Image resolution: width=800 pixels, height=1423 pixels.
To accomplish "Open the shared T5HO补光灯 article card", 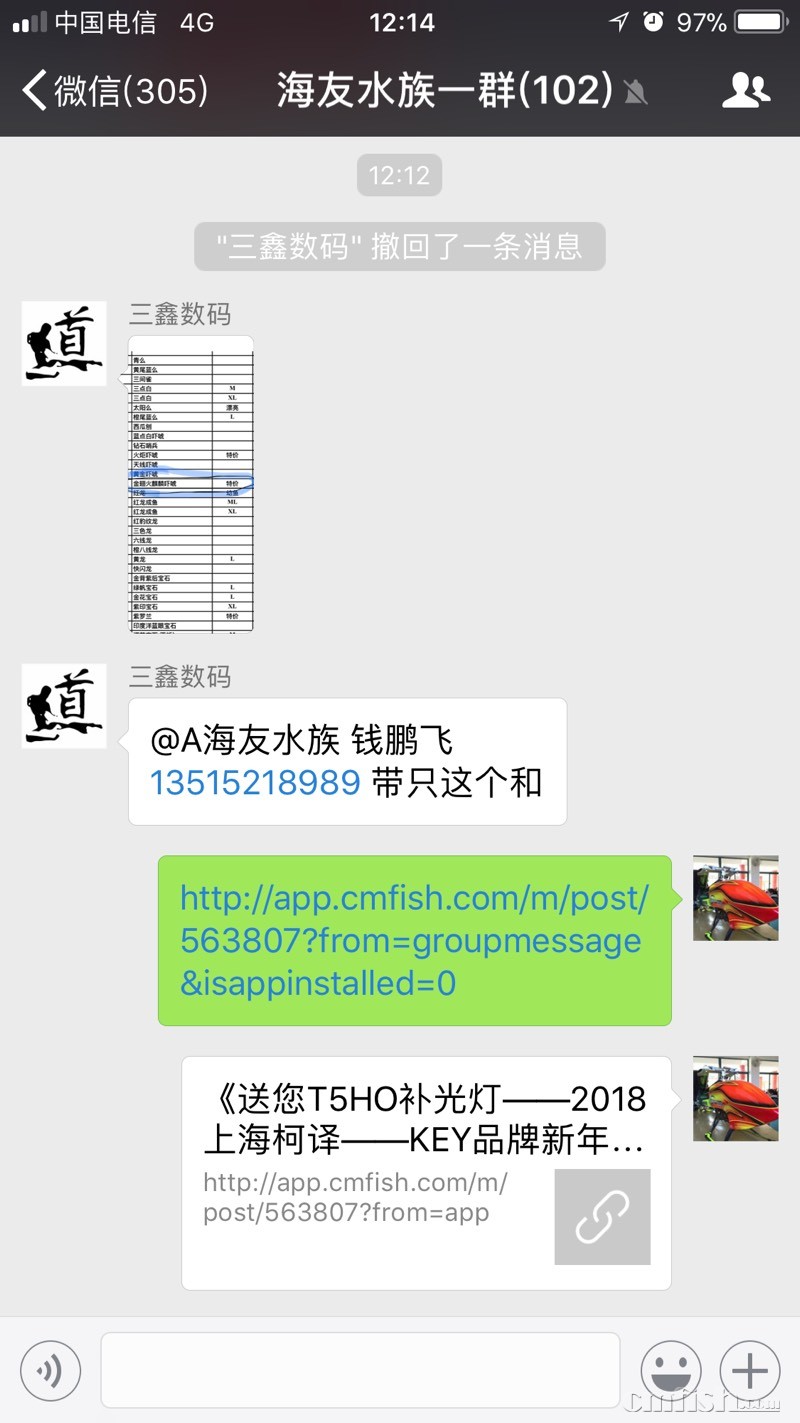I will pos(426,1172).
